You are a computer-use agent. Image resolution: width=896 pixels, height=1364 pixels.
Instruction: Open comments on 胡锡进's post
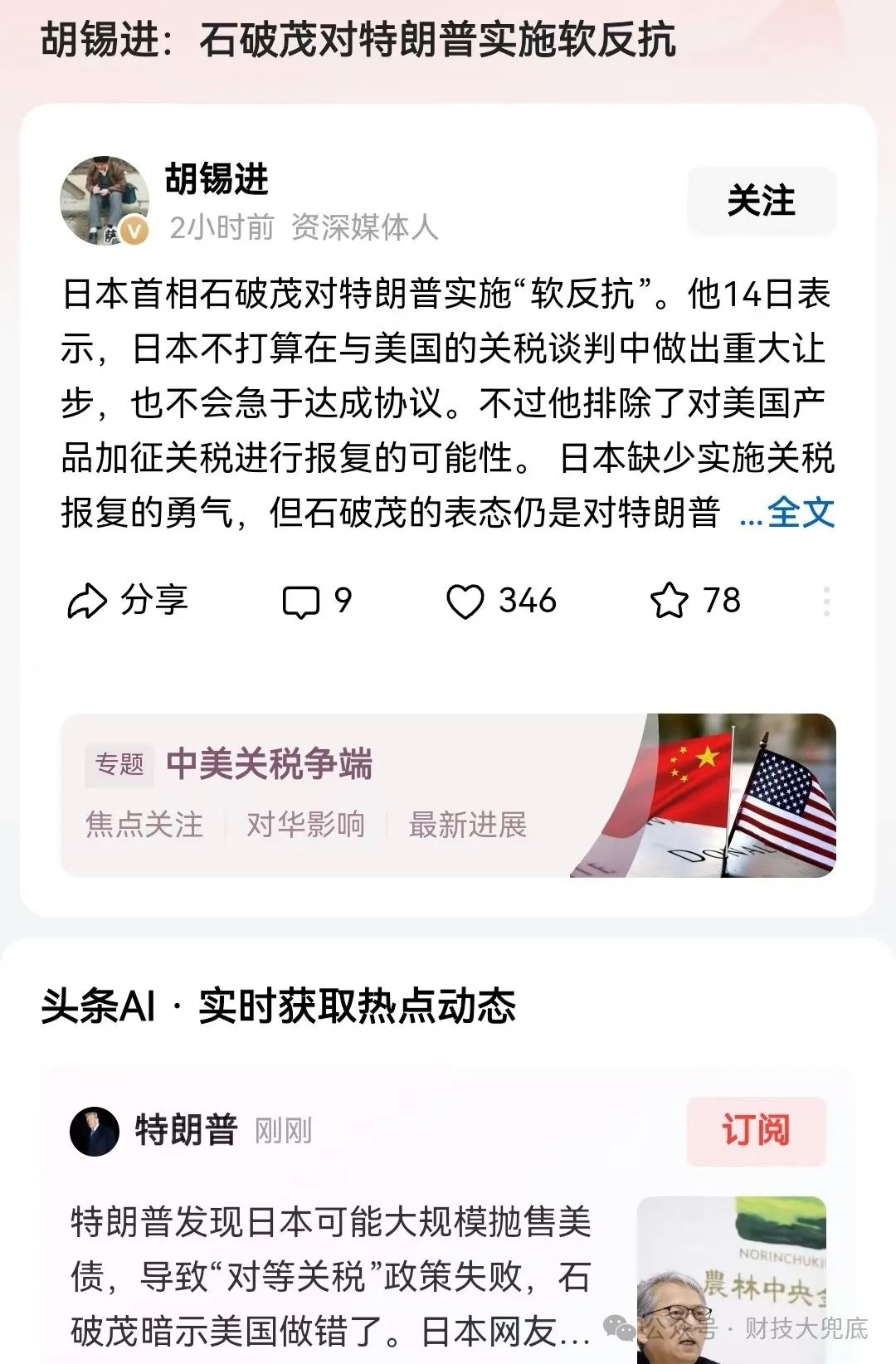317,601
